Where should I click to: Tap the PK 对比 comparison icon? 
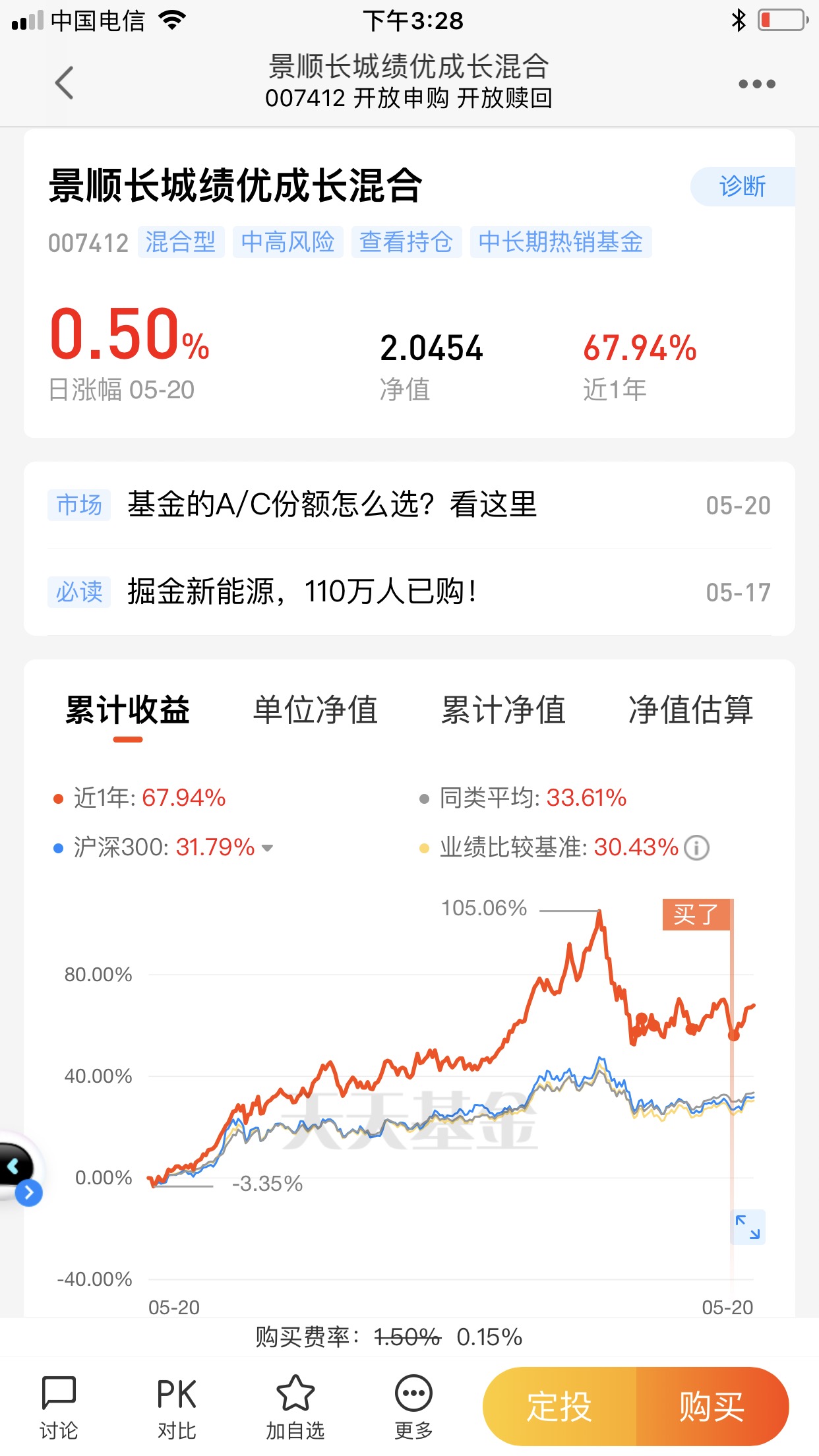pos(175,1405)
